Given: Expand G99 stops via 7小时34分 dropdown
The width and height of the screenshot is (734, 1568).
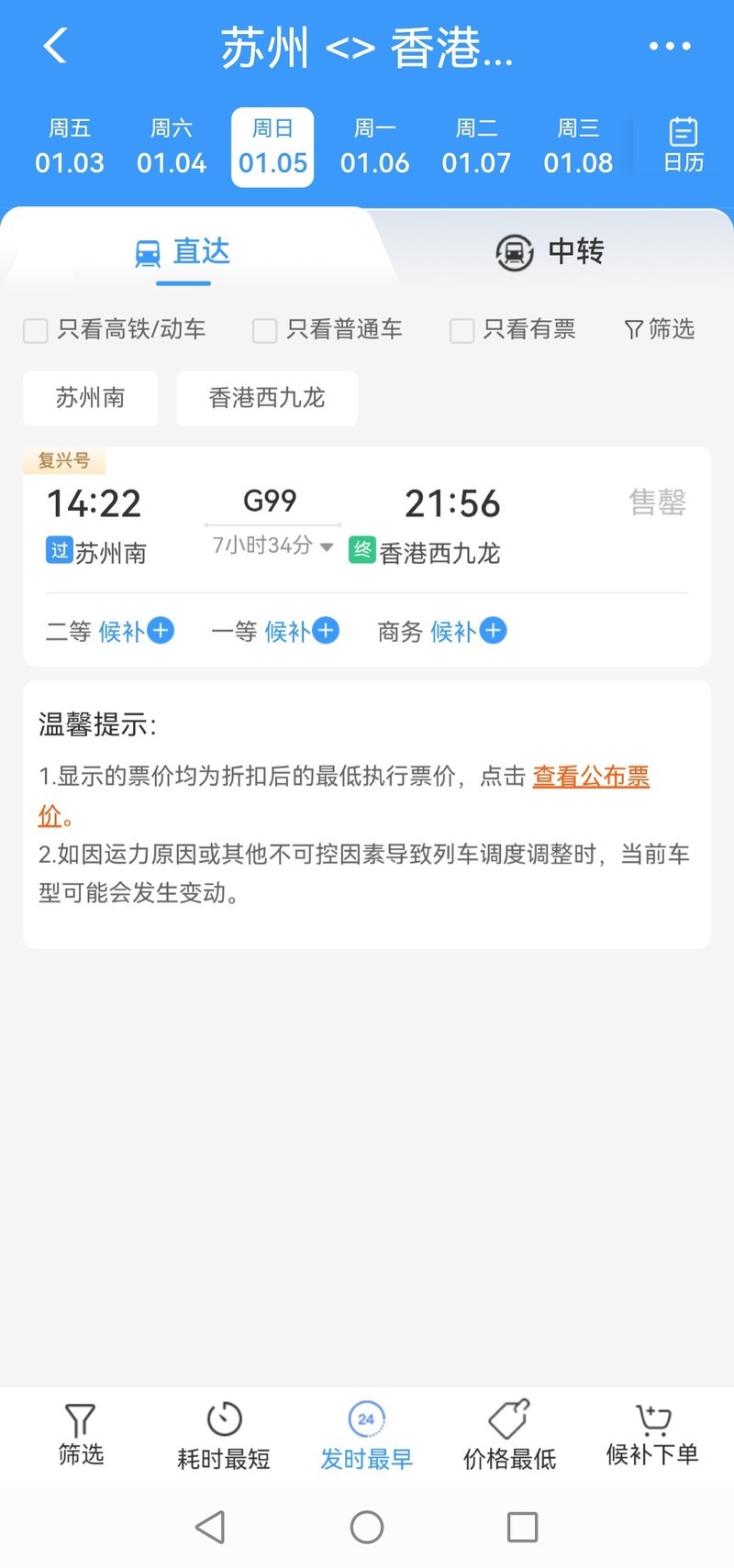Looking at the screenshot, I should click(x=272, y=546).
